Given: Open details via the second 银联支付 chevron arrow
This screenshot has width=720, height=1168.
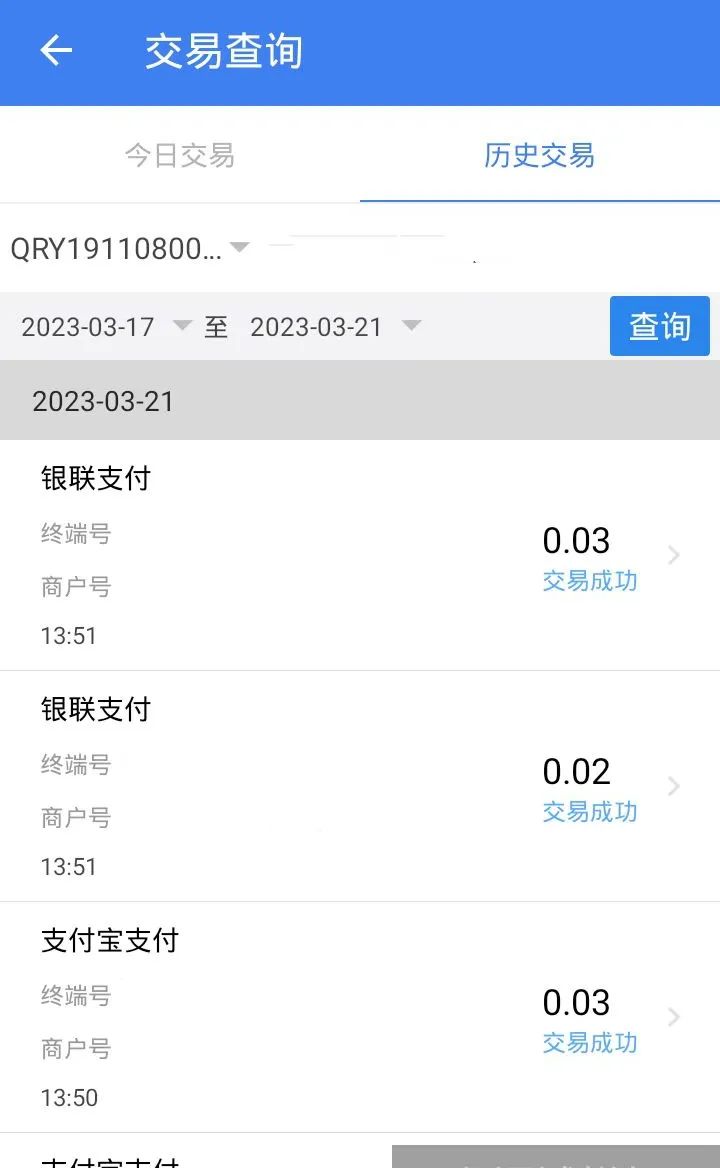Looking at the screenshot, I should [x=672, y=787].
